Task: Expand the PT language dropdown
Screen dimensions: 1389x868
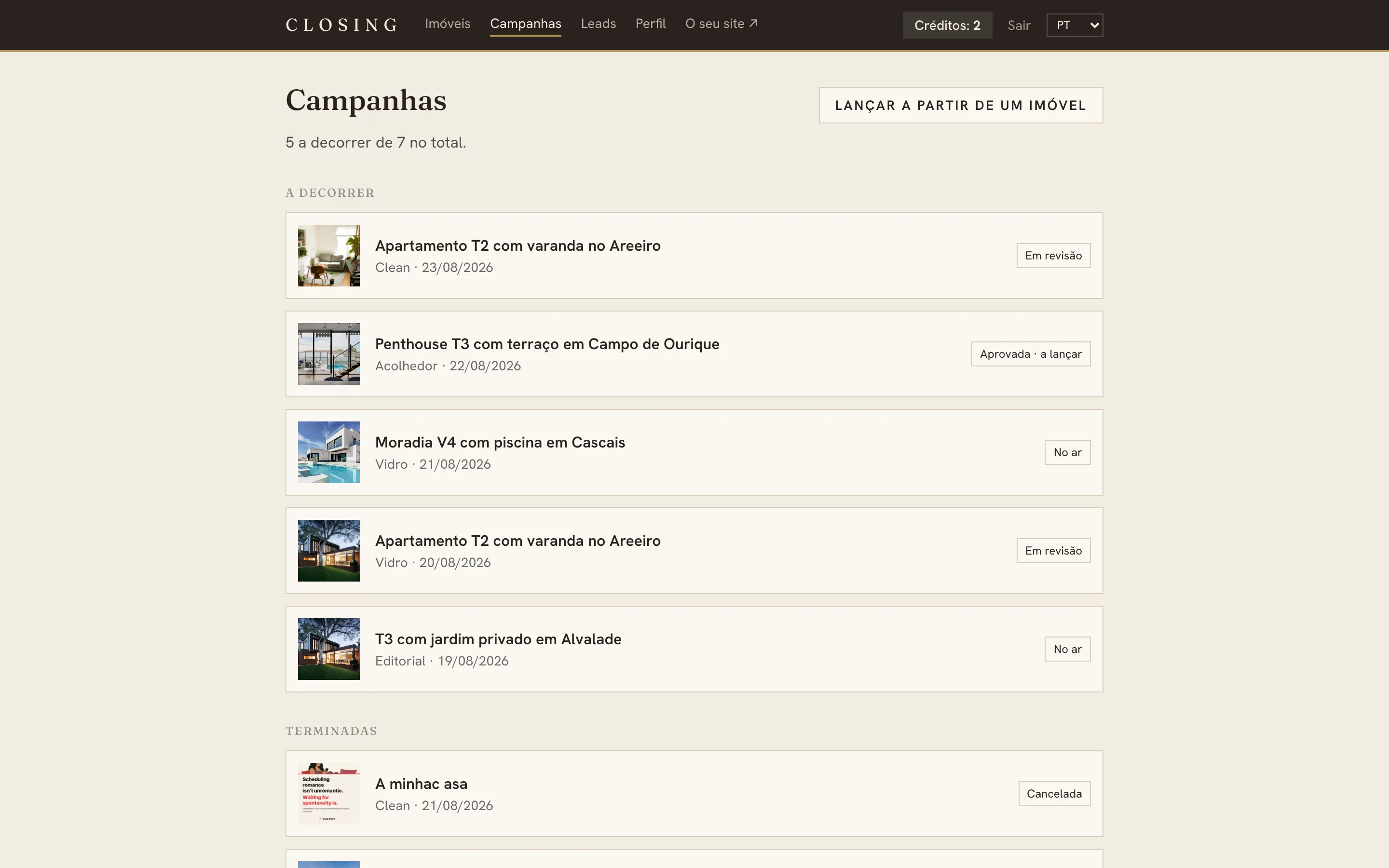Action: coord(1075,25)
